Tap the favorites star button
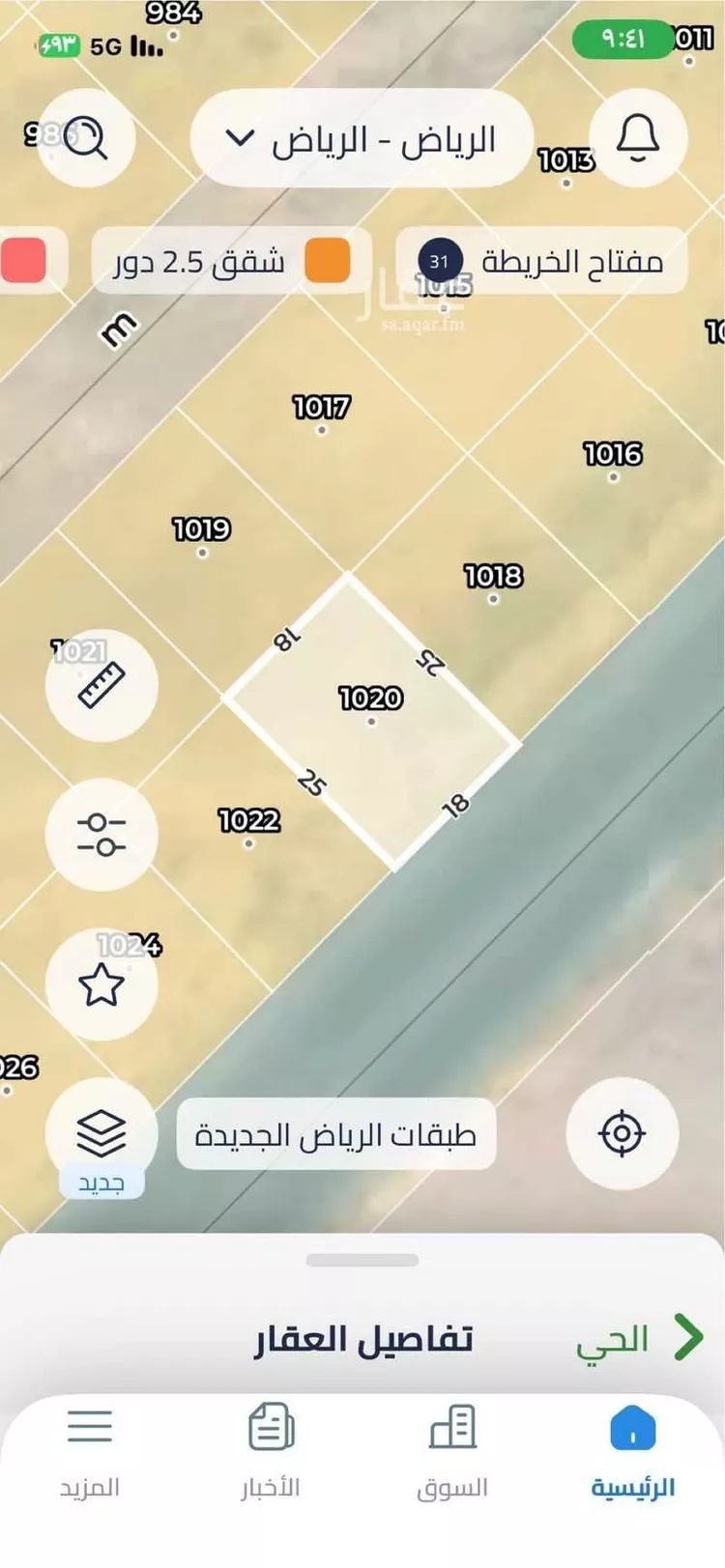Viewport: 725px width, 1568px height. coord(101,984)
